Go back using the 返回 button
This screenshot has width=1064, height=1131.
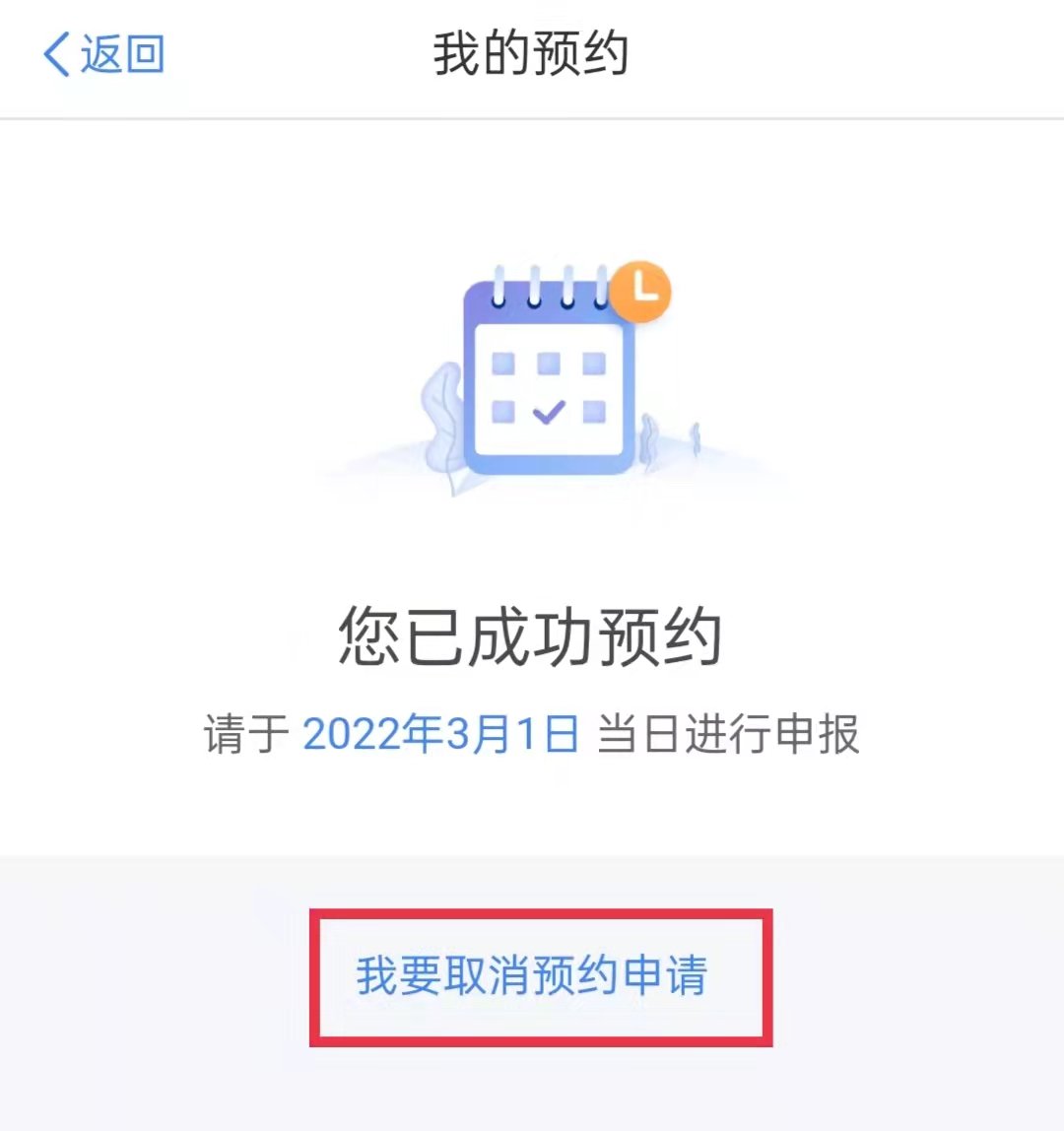pyautogui.click(x=103, y=54)
